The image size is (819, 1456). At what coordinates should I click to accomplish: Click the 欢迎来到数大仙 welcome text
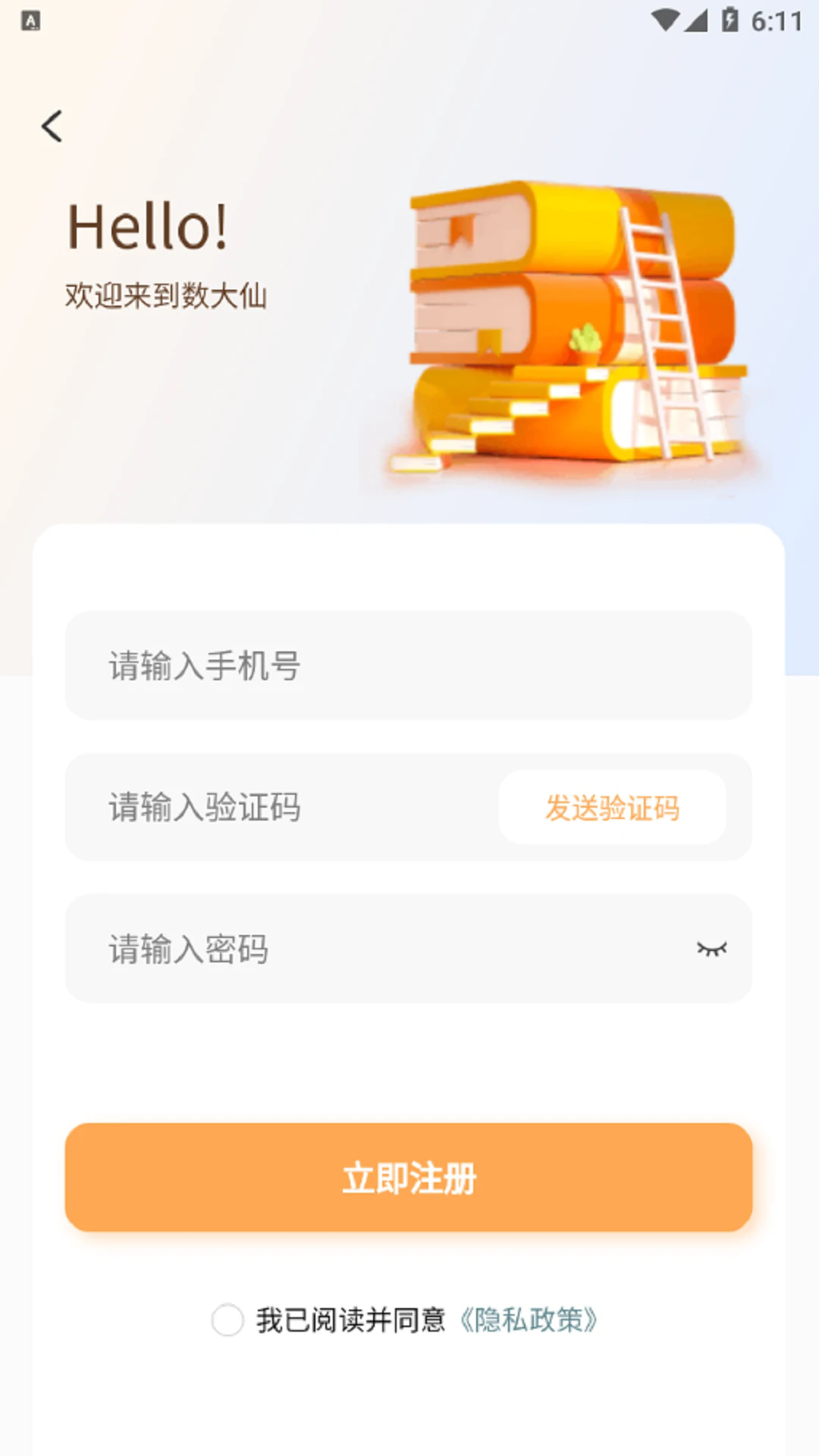pos(168,295)
